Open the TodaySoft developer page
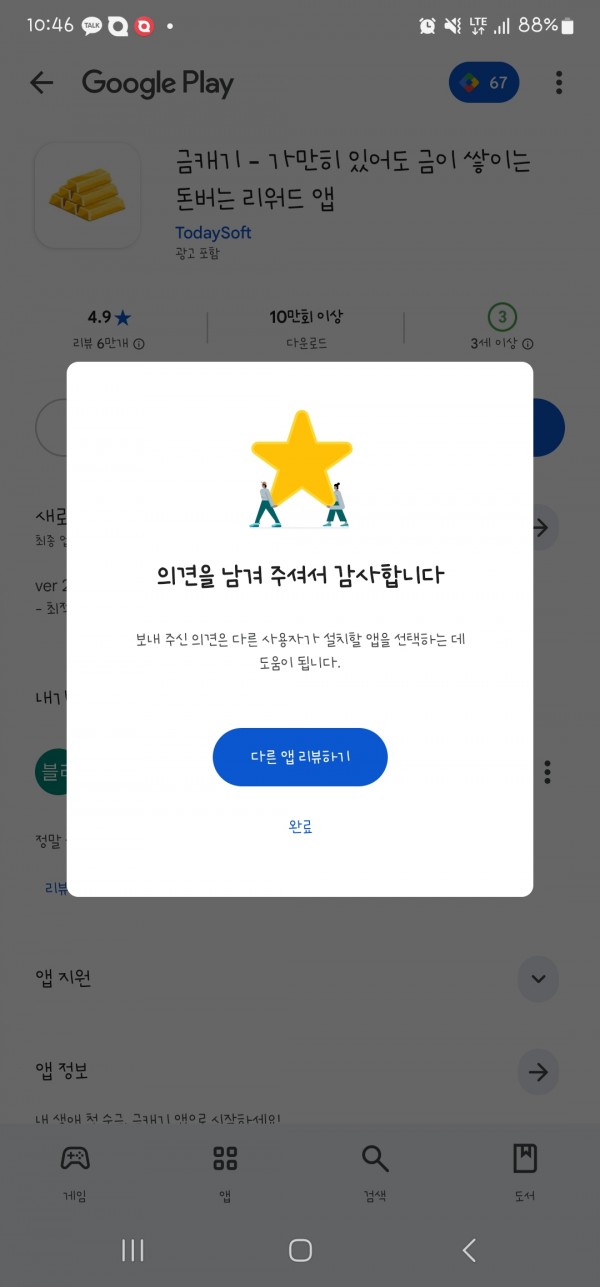 click(213, 233)
